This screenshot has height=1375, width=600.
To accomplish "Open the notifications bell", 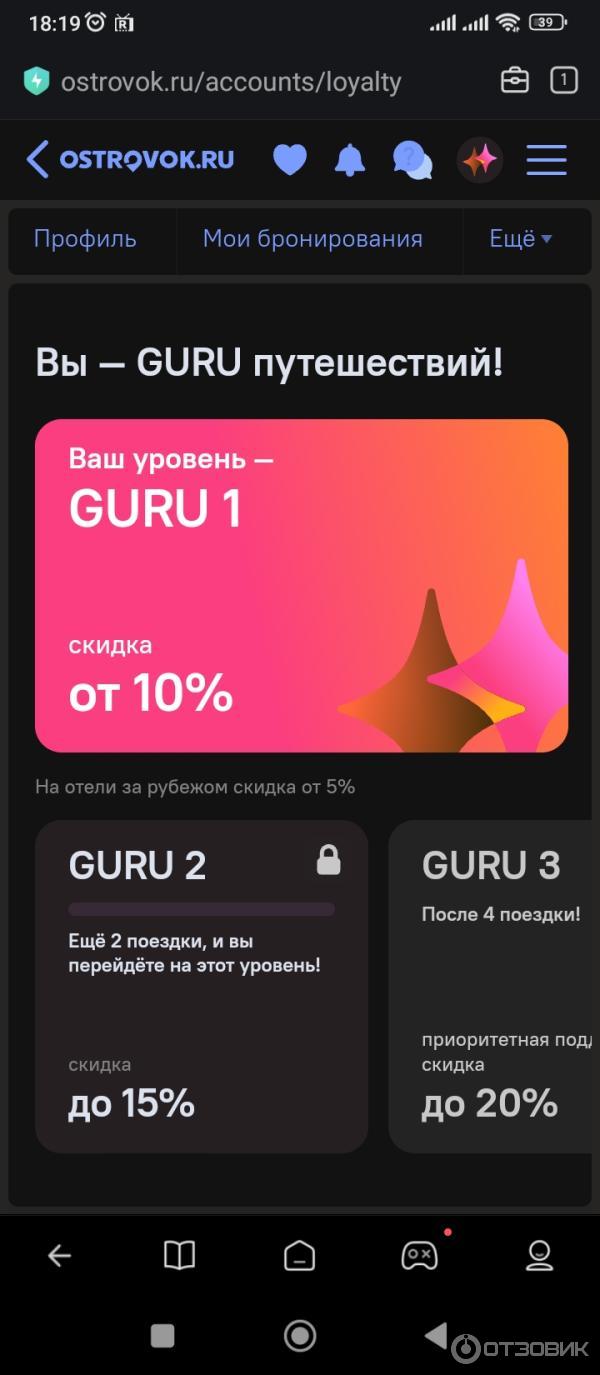I will click(x=349, y=160).
